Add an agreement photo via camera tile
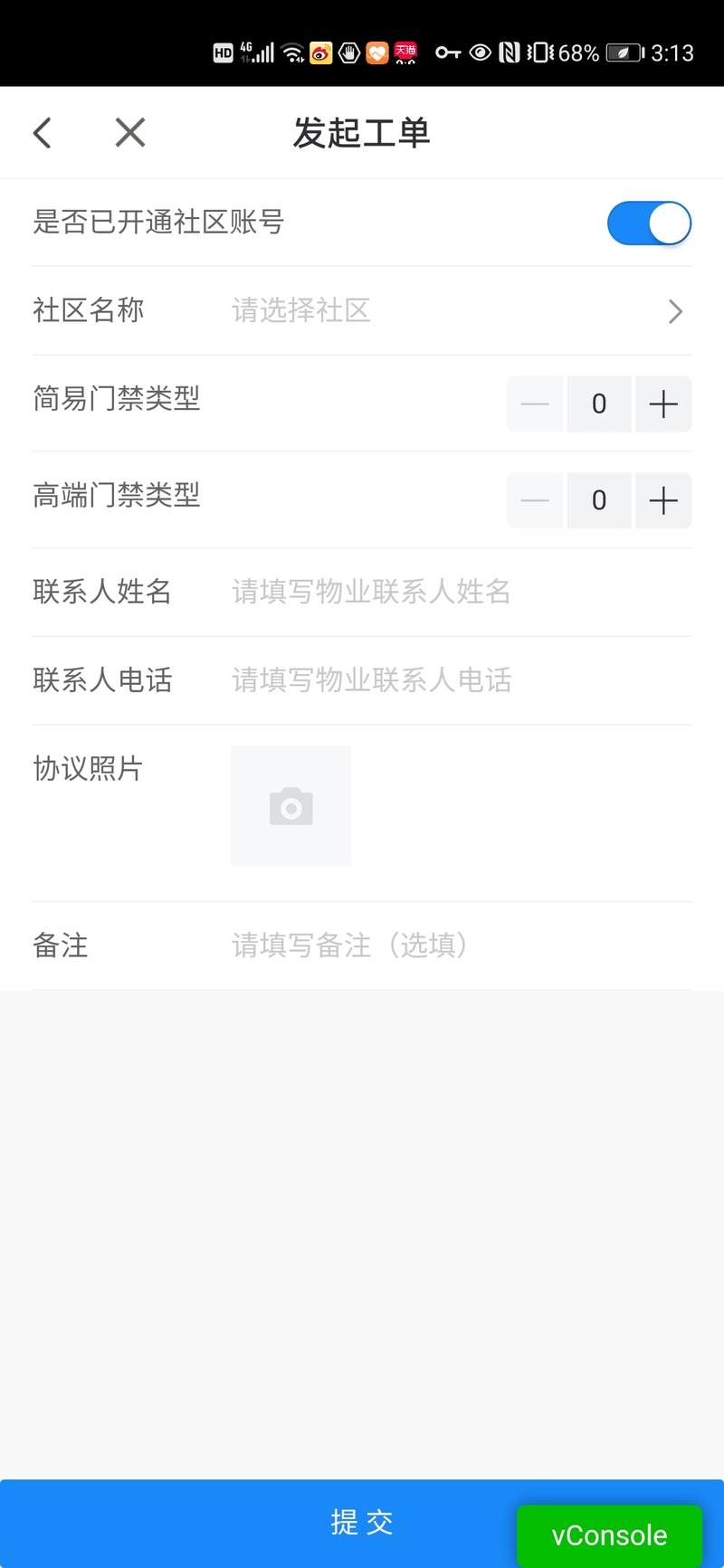The height and width of the screenshot is (1568, 724). [x=291, y=806]
